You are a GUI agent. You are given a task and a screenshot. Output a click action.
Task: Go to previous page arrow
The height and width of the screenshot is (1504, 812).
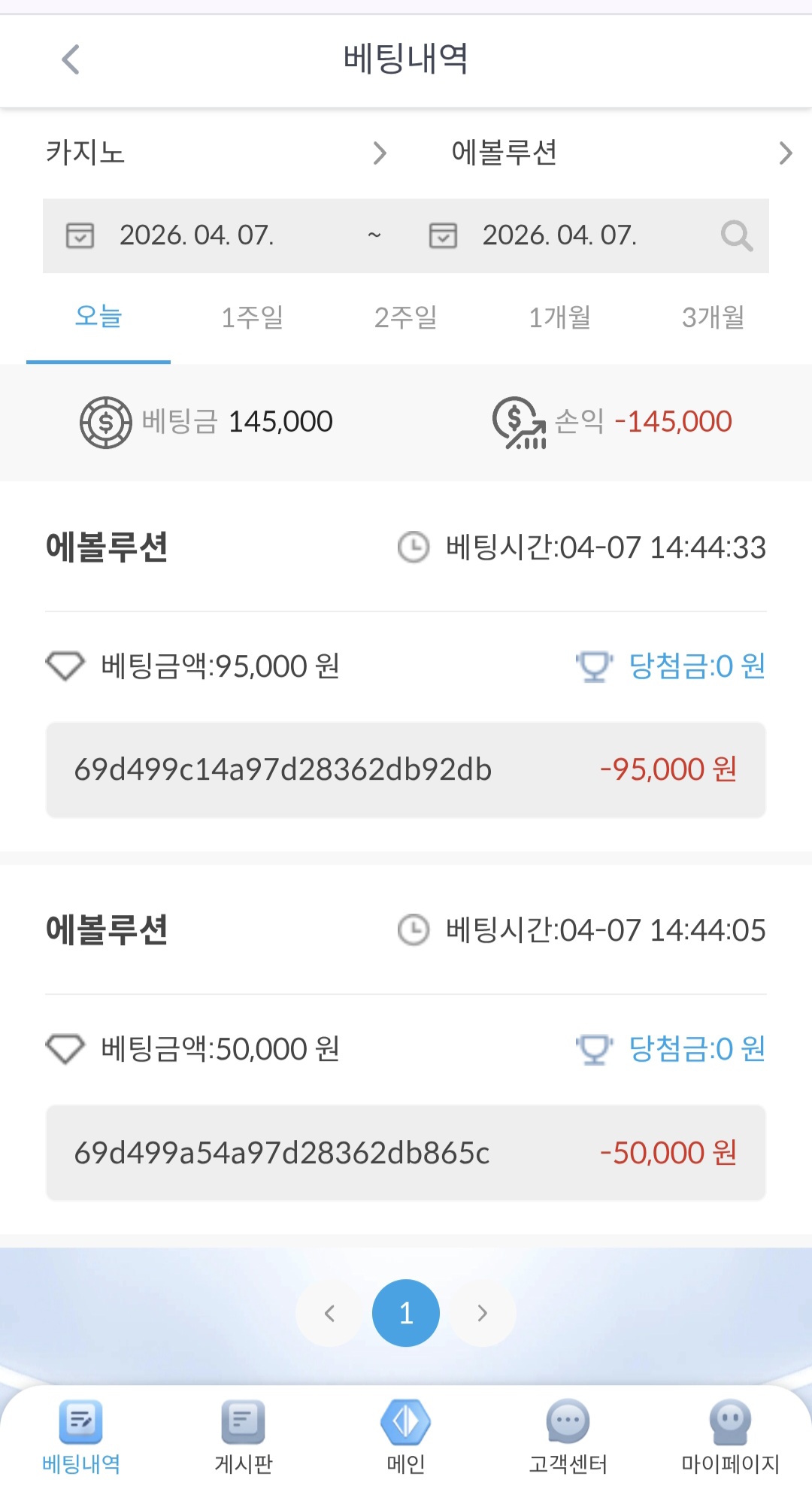[329, 1313]
